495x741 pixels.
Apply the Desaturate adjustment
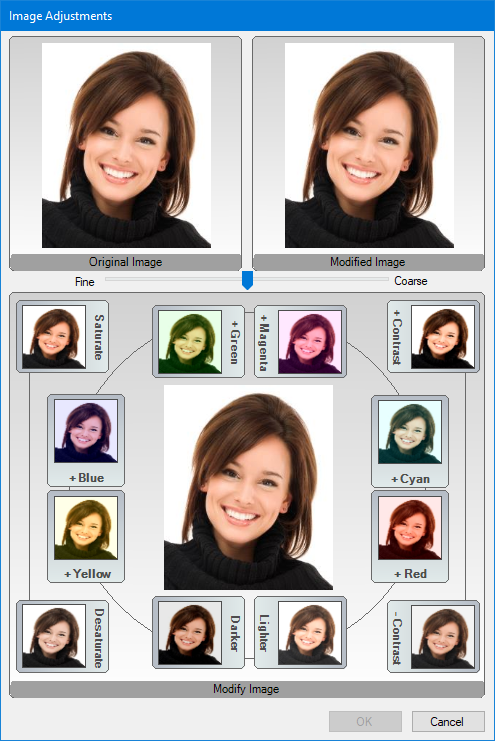62,637
